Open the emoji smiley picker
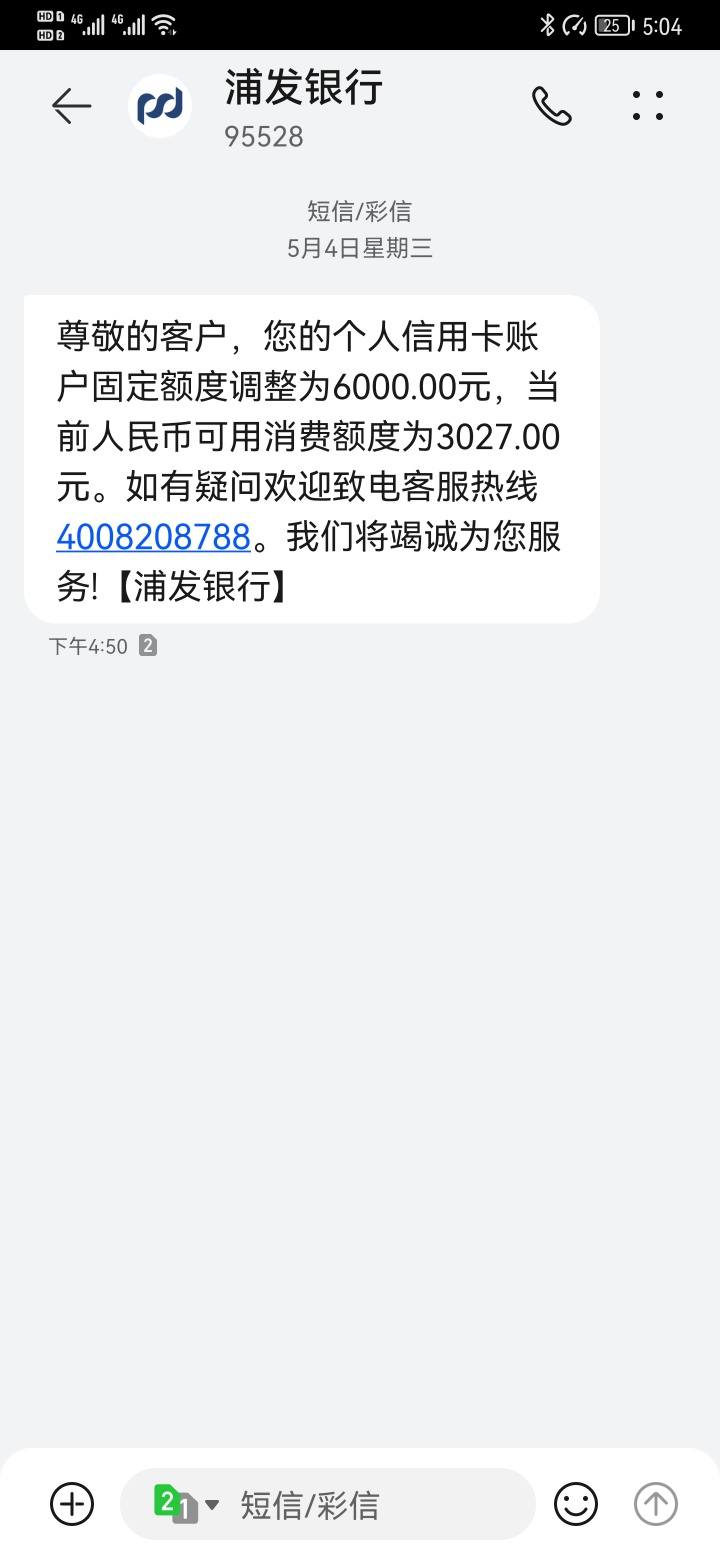 coord(576,1504)
